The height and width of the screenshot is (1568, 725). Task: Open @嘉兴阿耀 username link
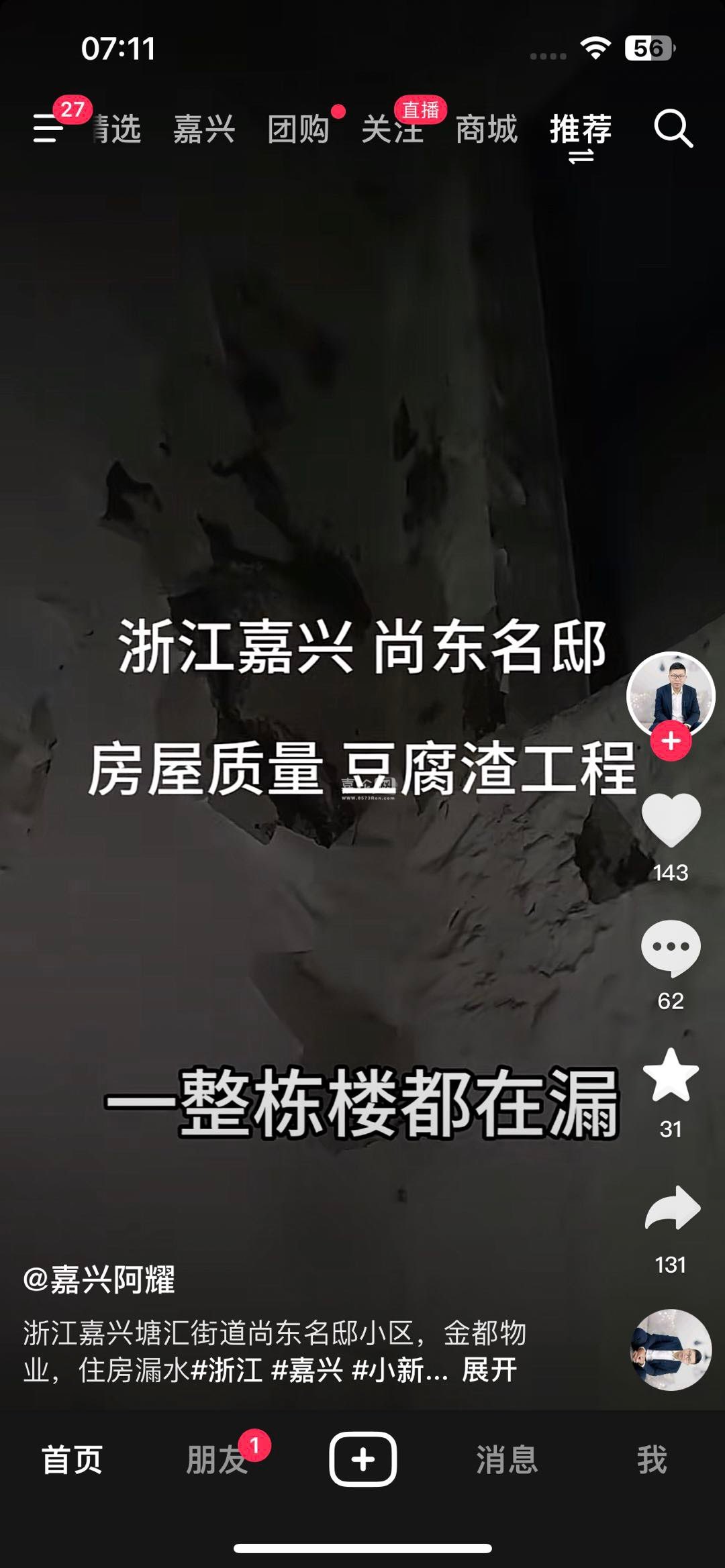[x=99, y=1279]
